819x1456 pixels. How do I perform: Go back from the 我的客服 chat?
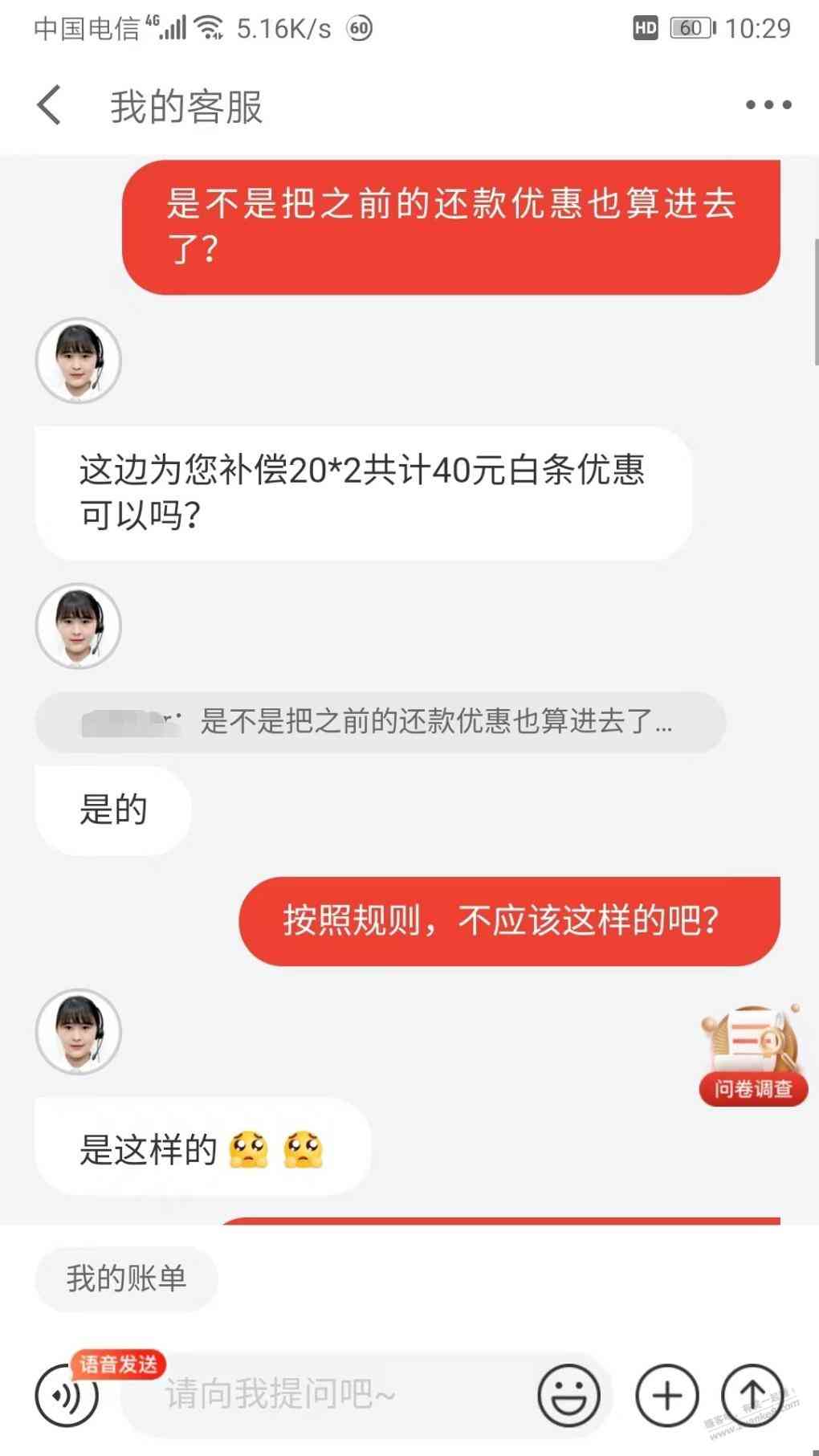tap(50, 105)
